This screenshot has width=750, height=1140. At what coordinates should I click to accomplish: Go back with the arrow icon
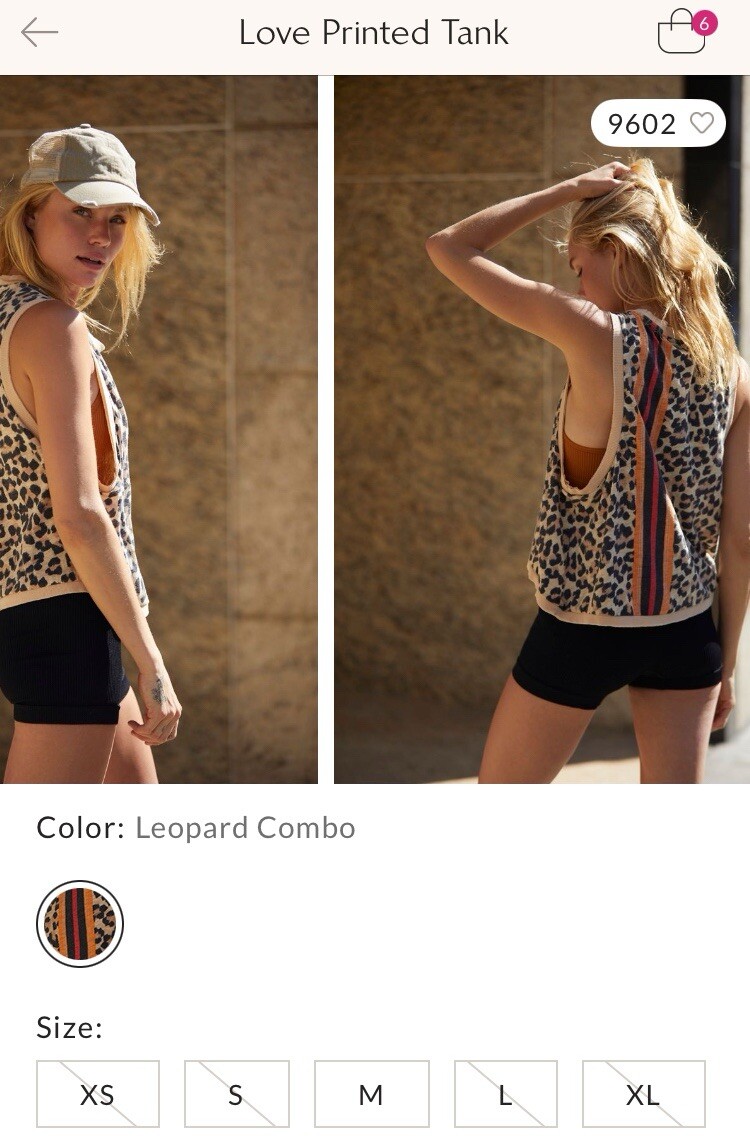tap(40, 32)
